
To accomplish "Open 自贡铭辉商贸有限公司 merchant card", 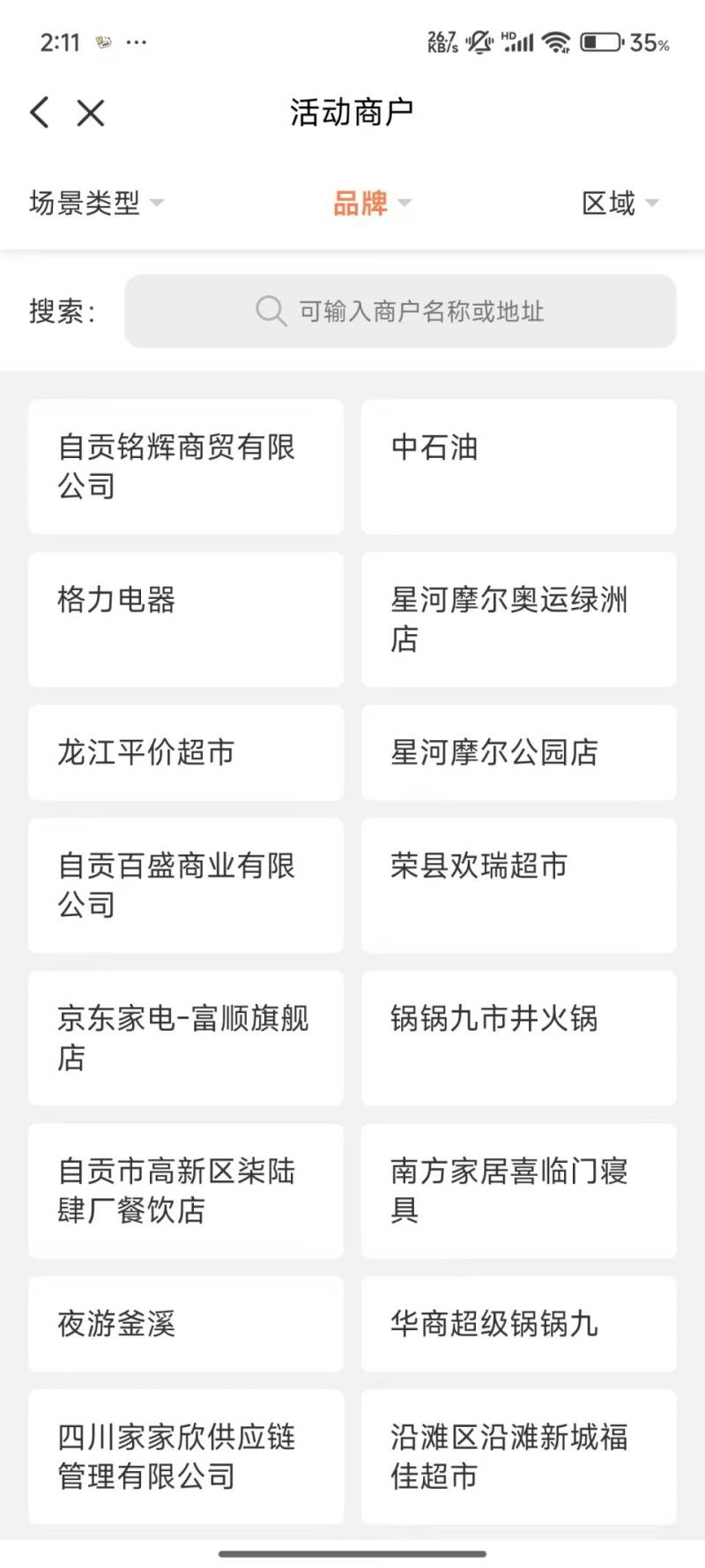I will (x=186, y=467).
